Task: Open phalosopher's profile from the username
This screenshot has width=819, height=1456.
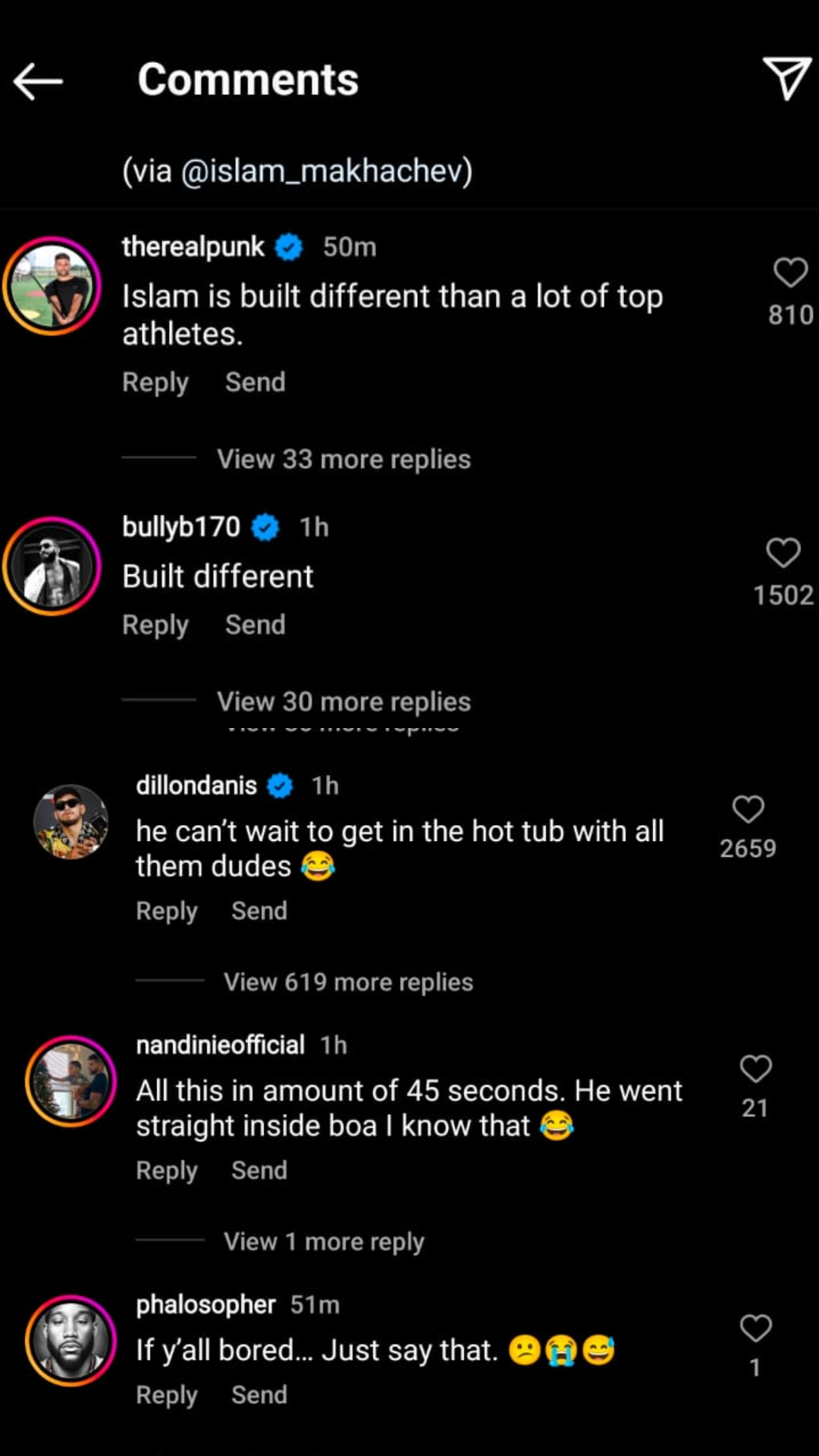Action: click(x=206, y=1304)
